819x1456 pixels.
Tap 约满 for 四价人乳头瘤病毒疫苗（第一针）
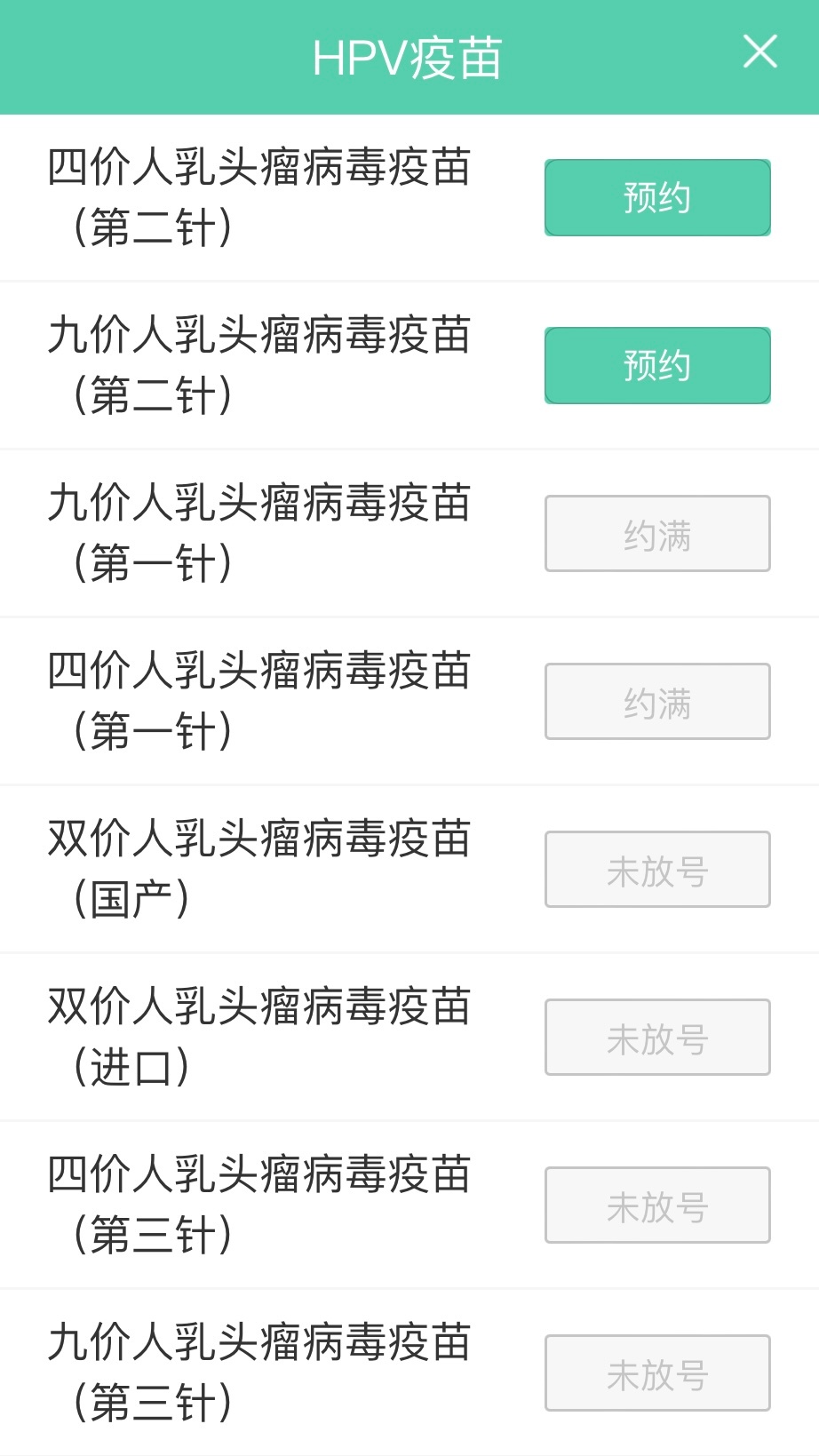pyautogui.click(x=657, y=701)
